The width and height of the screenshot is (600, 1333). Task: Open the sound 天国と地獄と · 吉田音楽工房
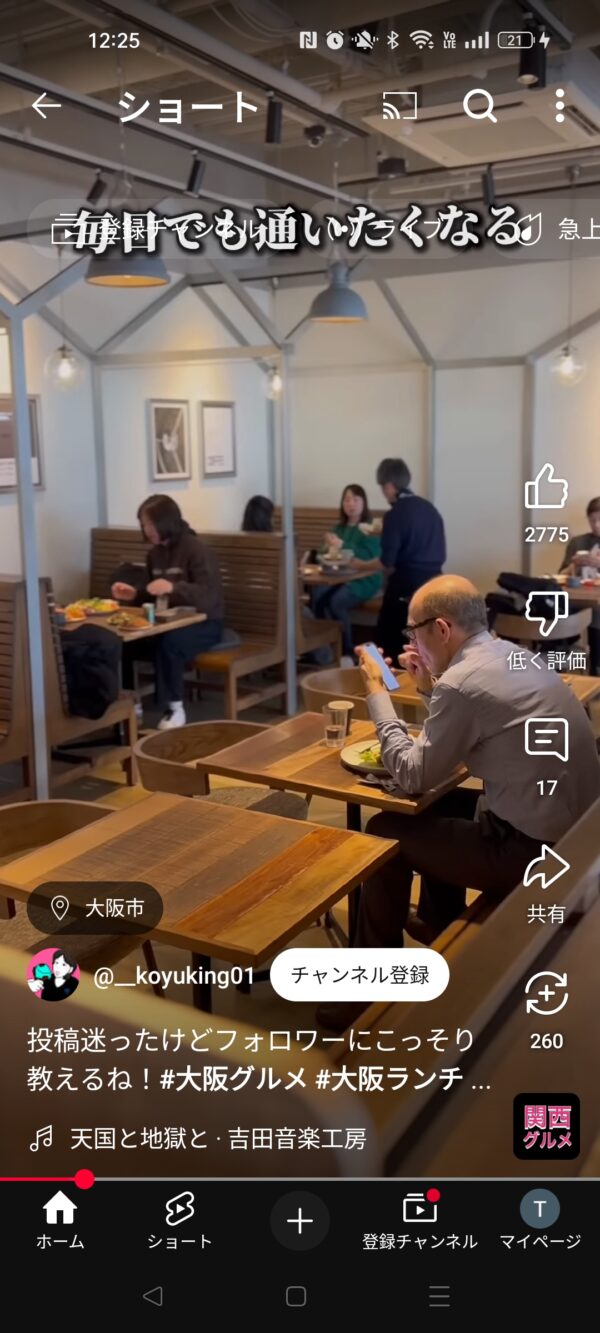click(x=216, y=1138)
